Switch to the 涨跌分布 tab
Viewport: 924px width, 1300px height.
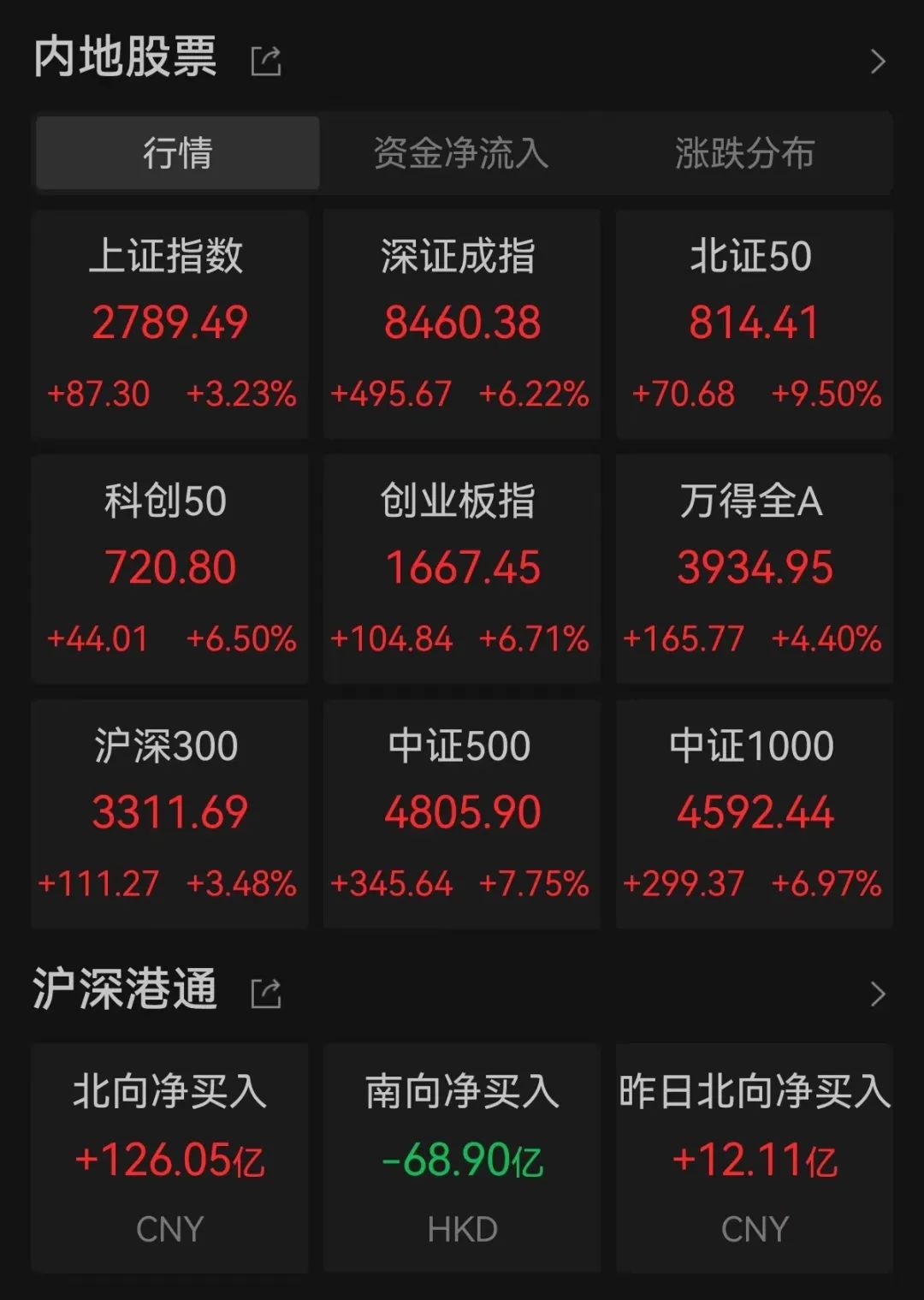(x=744, y=154)
